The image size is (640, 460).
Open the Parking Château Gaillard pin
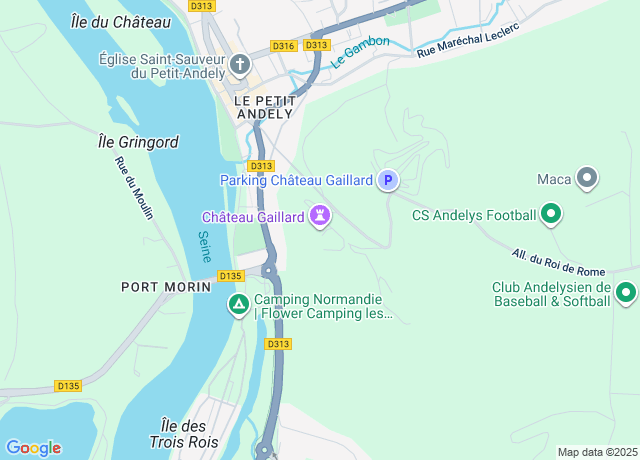[x=388, y=180]
